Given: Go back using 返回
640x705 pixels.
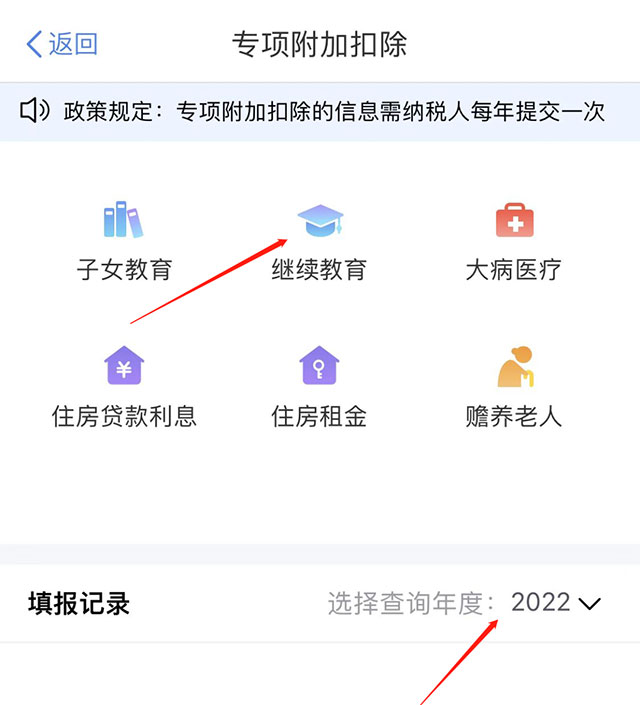Looking at the screenshot, I should click(x=62, y=44).
